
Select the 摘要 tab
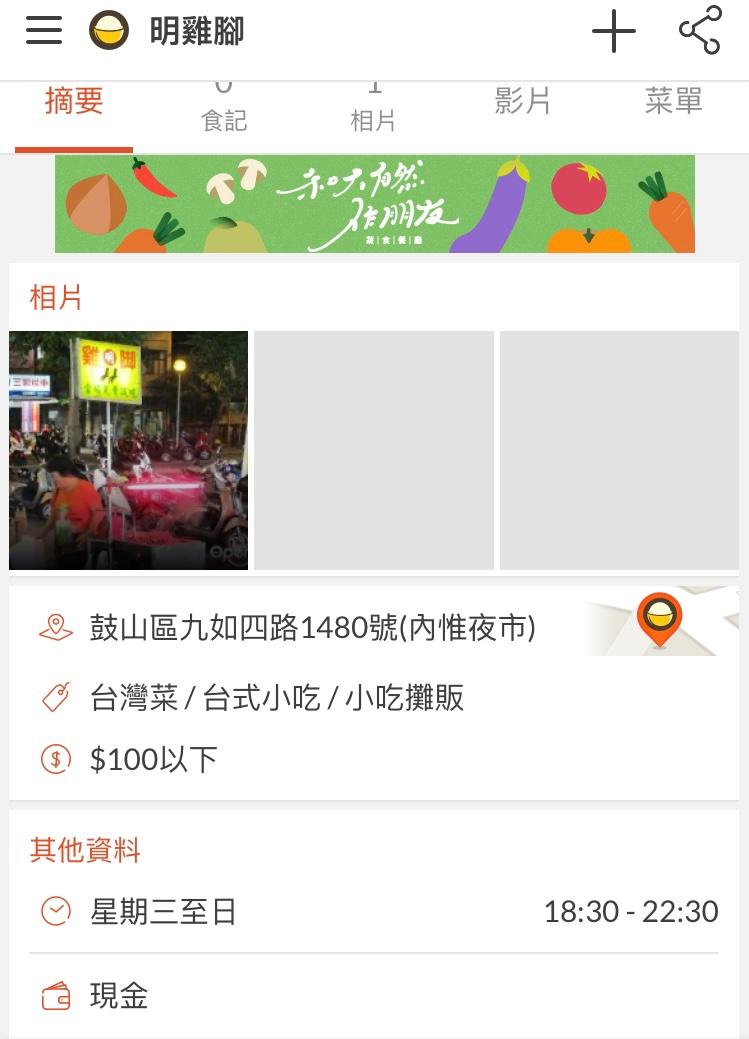pos(74,102)
